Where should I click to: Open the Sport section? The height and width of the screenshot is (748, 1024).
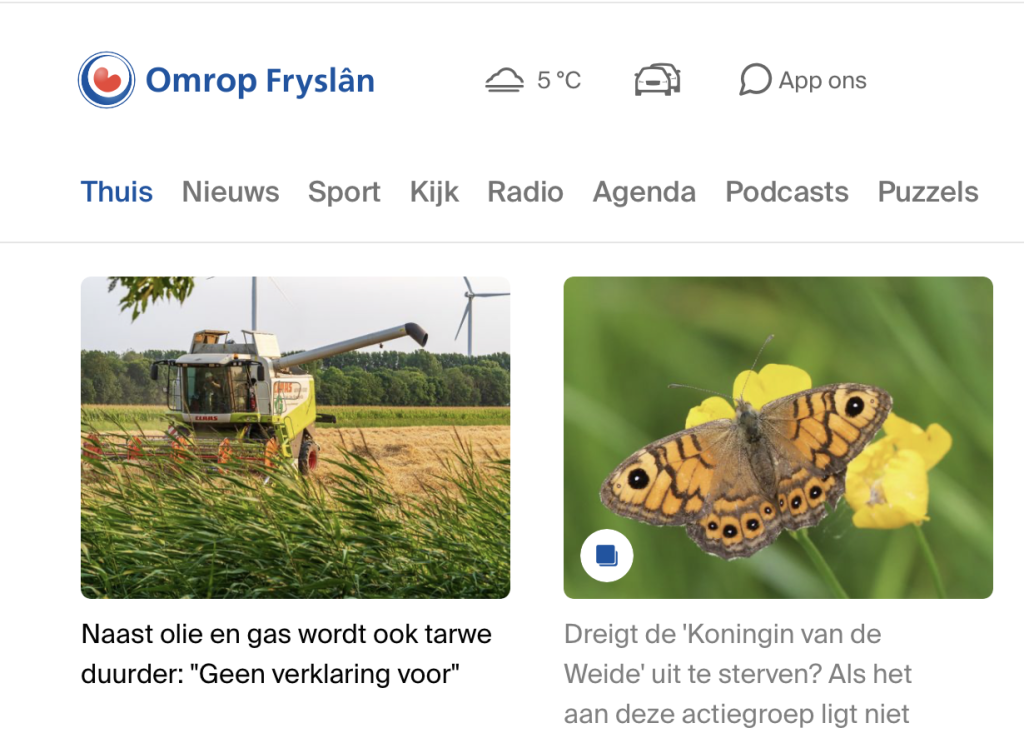click(344, 192)
